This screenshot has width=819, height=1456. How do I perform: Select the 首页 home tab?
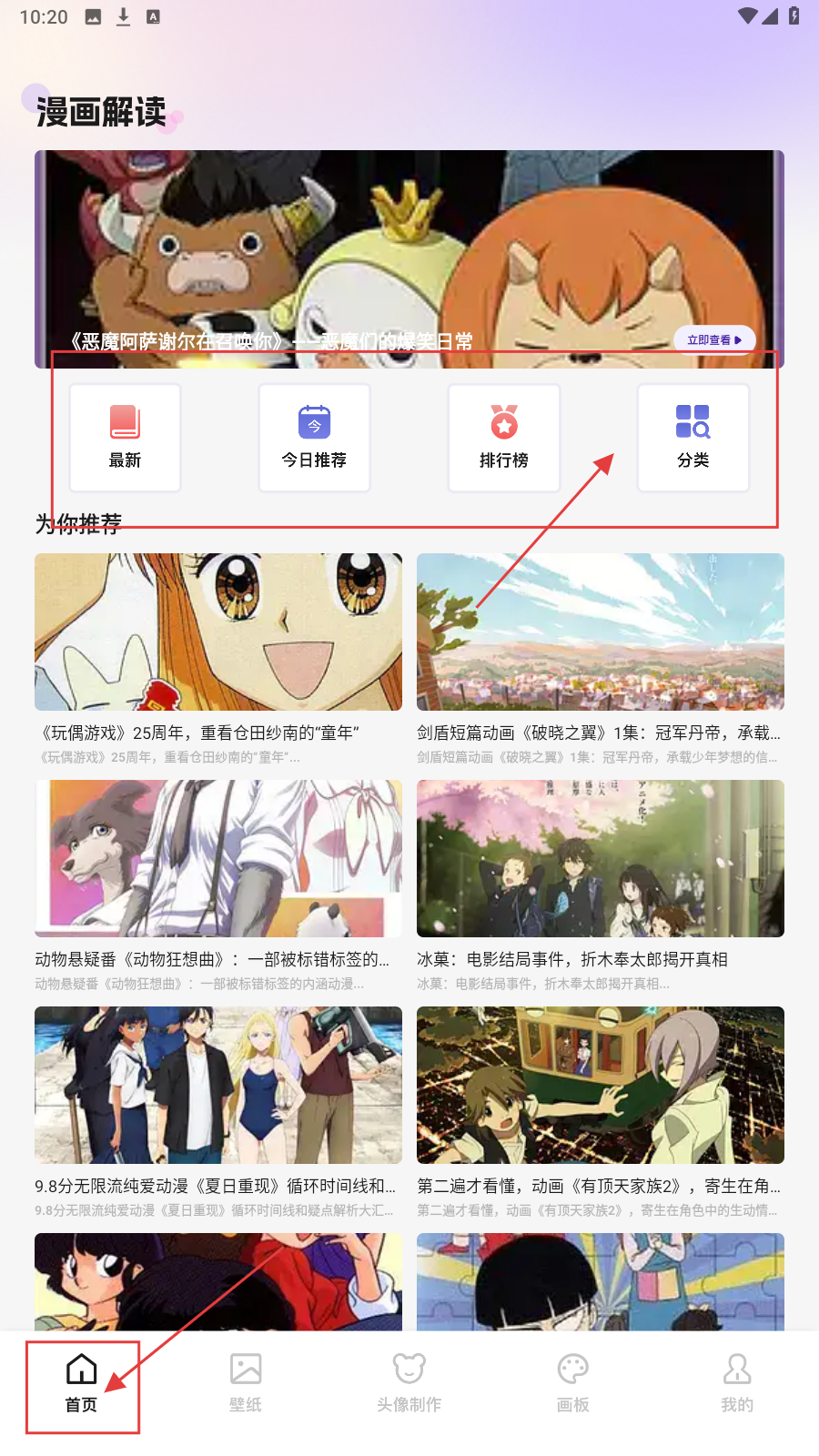coord(82,1383)
